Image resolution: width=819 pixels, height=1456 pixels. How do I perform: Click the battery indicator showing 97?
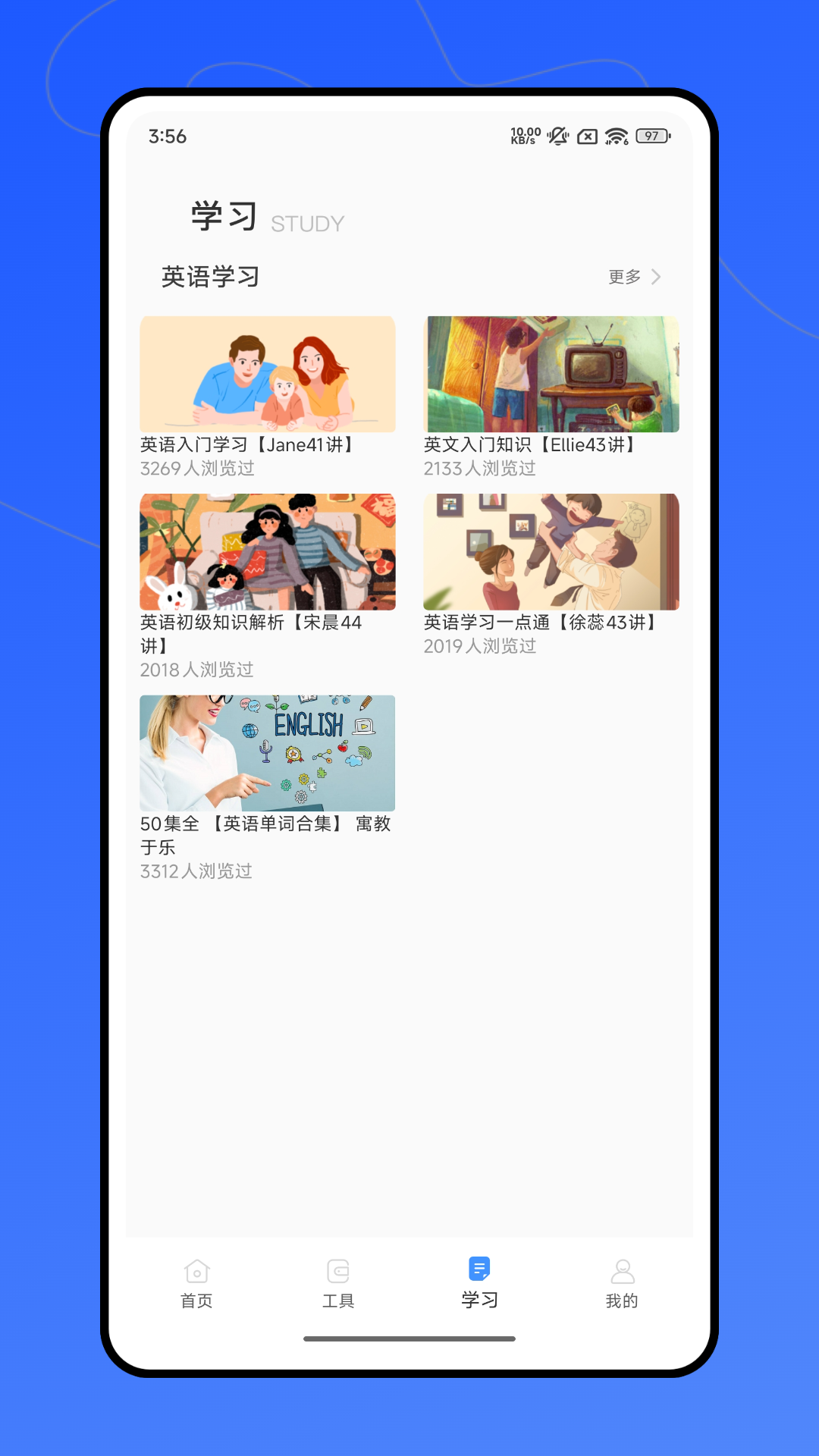point(650,136)
